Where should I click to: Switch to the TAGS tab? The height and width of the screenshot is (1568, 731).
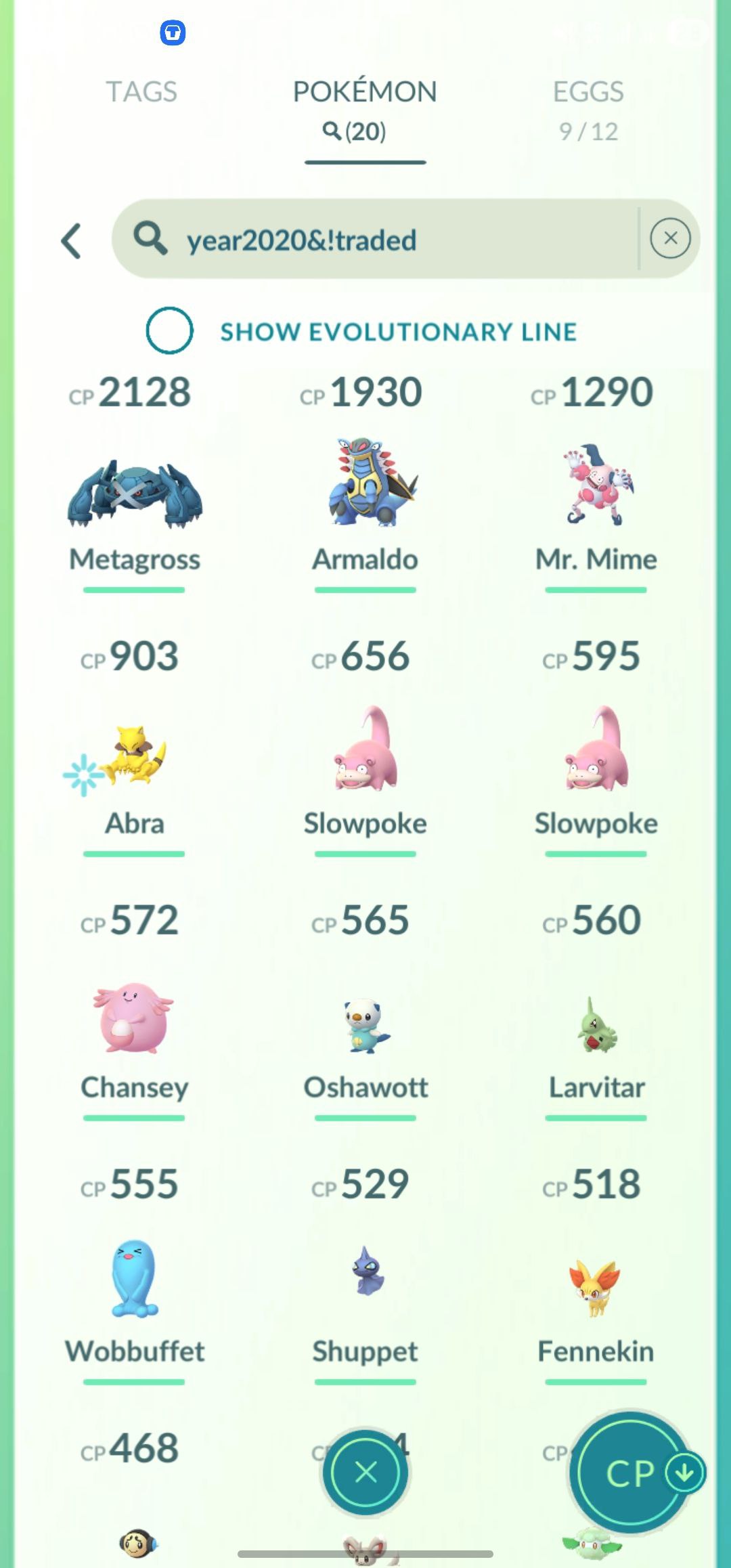pyautogui.click(x=141, y=92)
